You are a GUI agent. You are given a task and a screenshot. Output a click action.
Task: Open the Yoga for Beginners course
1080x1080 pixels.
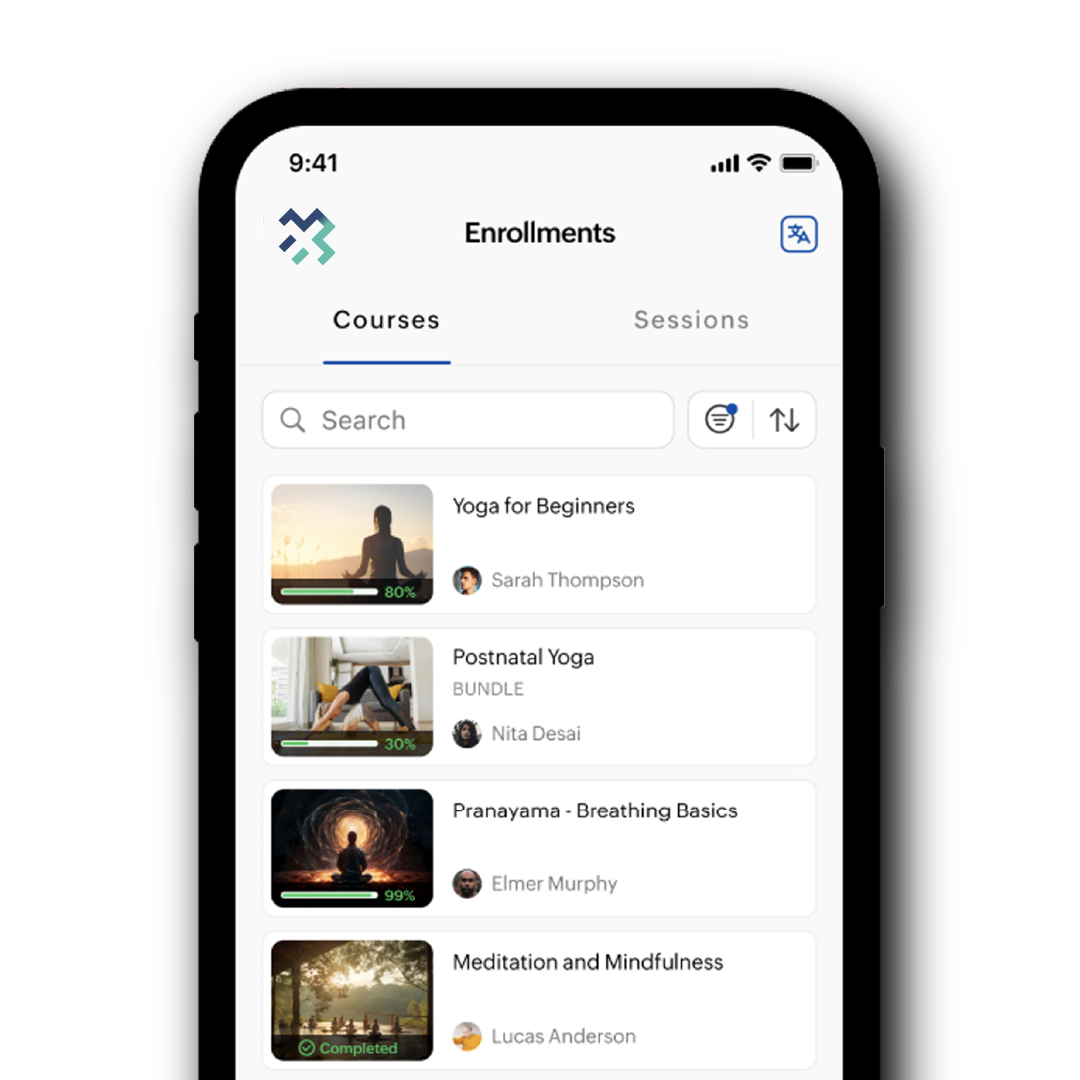pos(543,506)
